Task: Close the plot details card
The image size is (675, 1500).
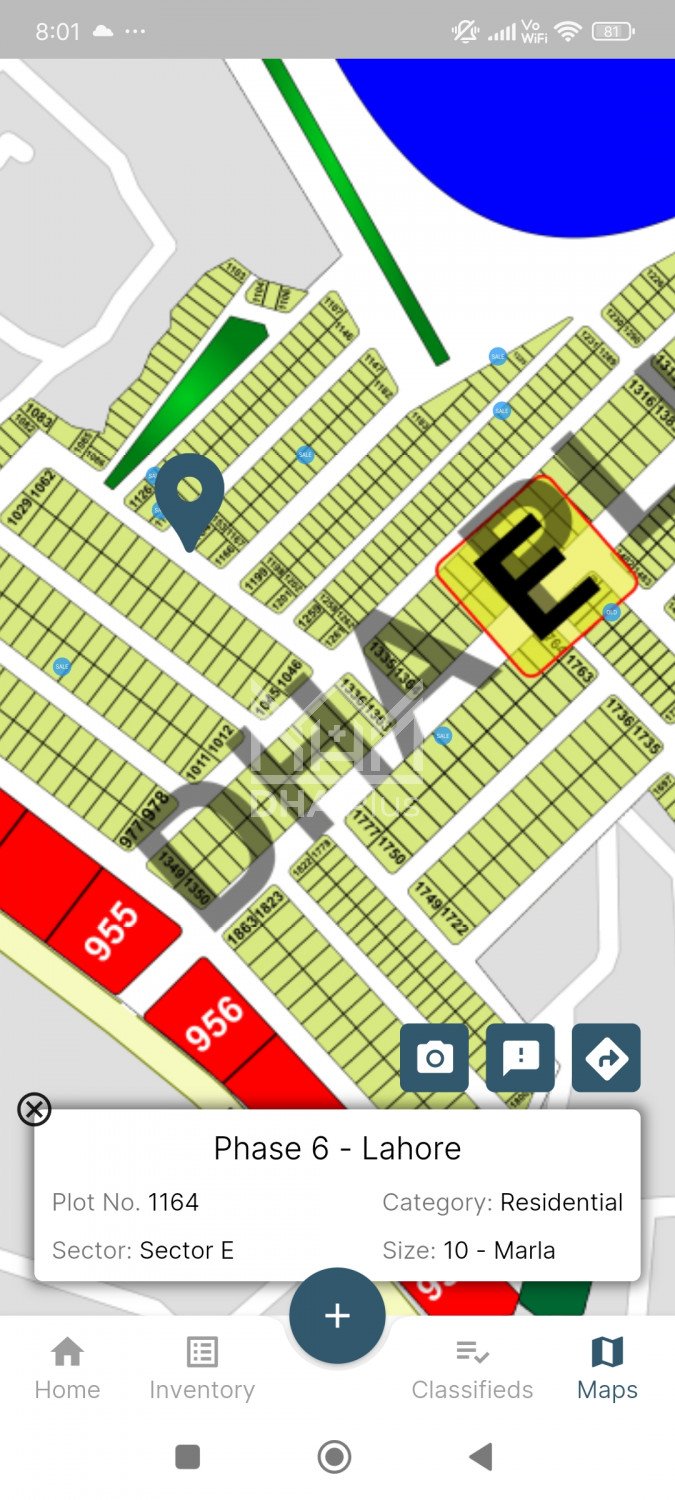Action: pos(34,1109)
